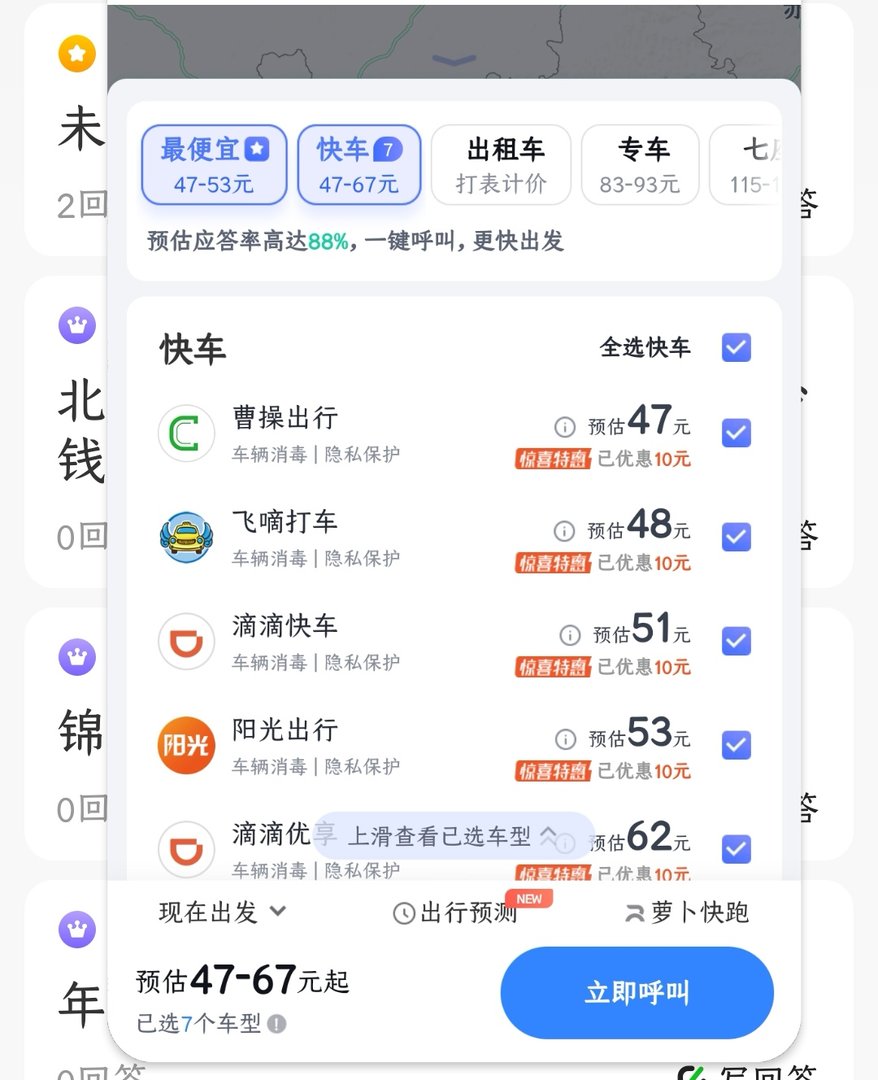This screenshot has height=1080, width=878.
Task: Select the 滴滴优享 logo icon
Action: click(x=187, y=848)
